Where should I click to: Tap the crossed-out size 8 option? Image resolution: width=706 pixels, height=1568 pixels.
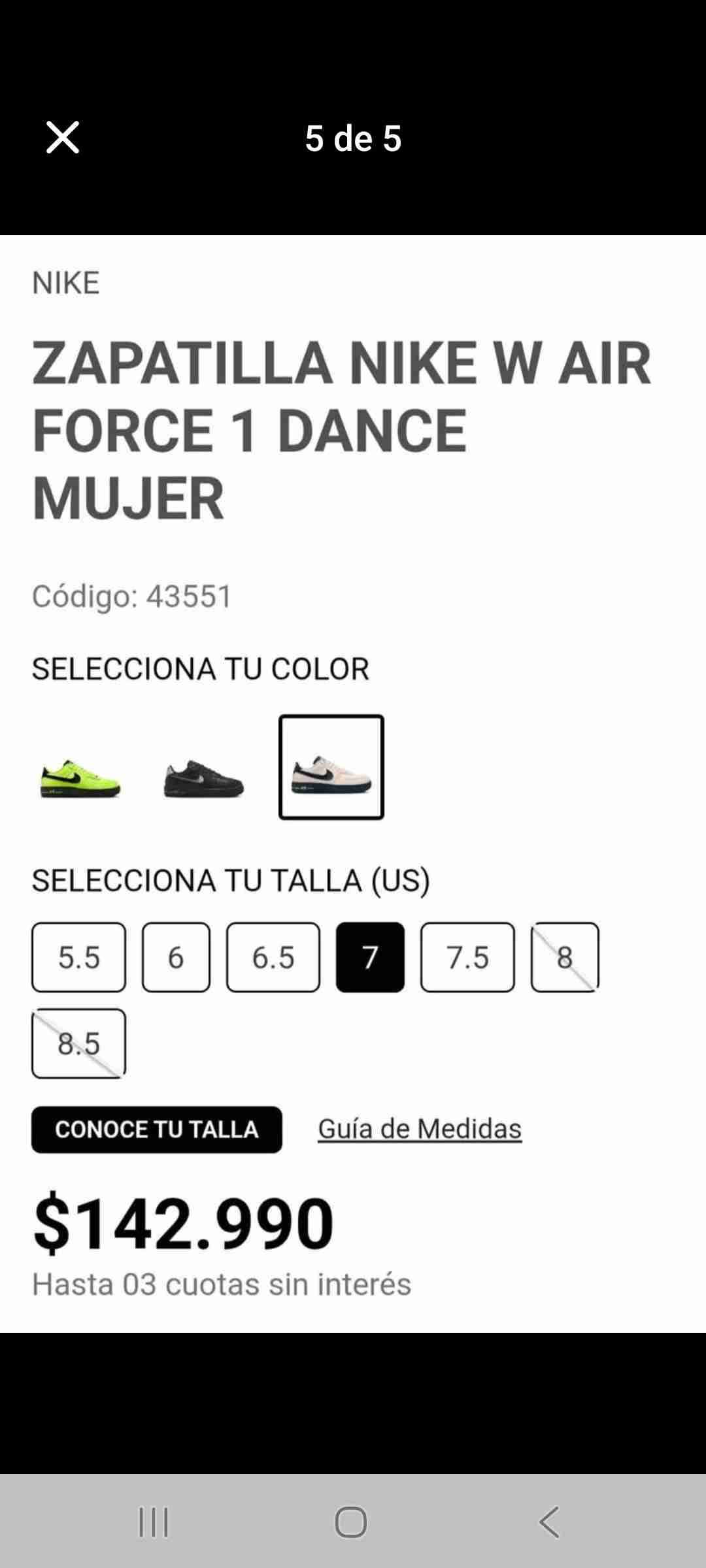pos(564,958)
